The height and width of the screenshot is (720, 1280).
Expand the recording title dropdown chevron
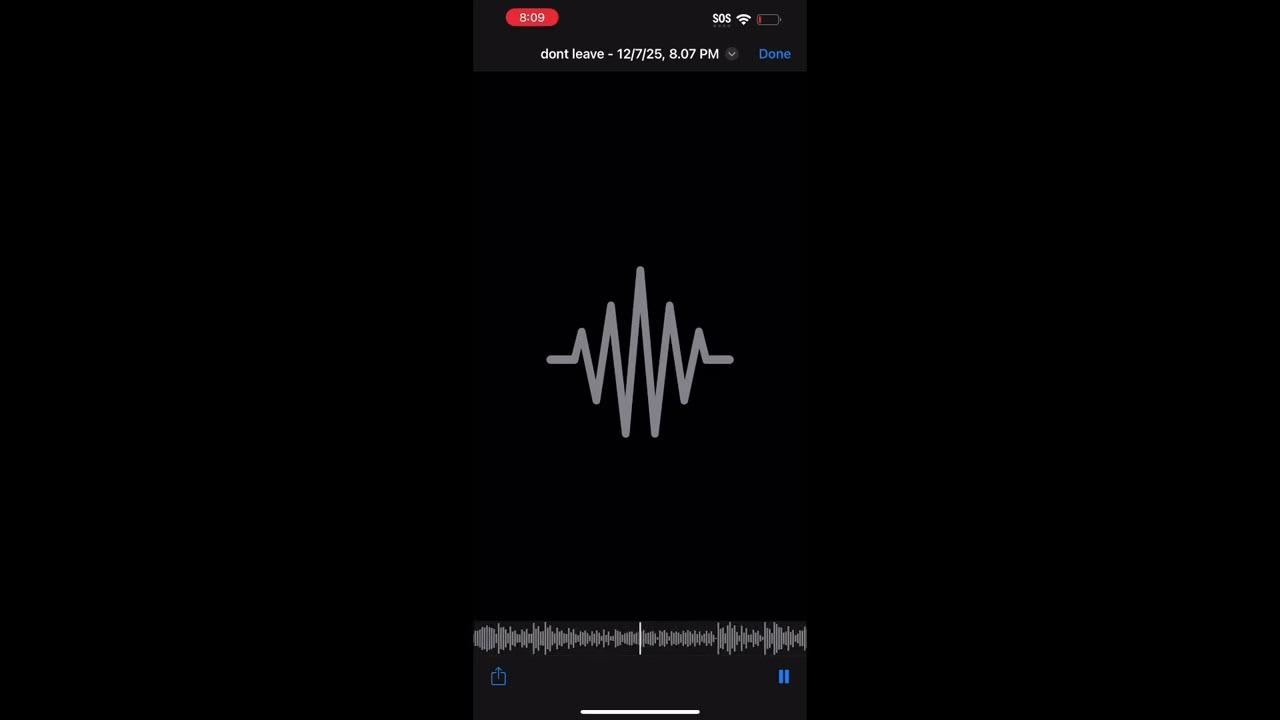(732, 54)
